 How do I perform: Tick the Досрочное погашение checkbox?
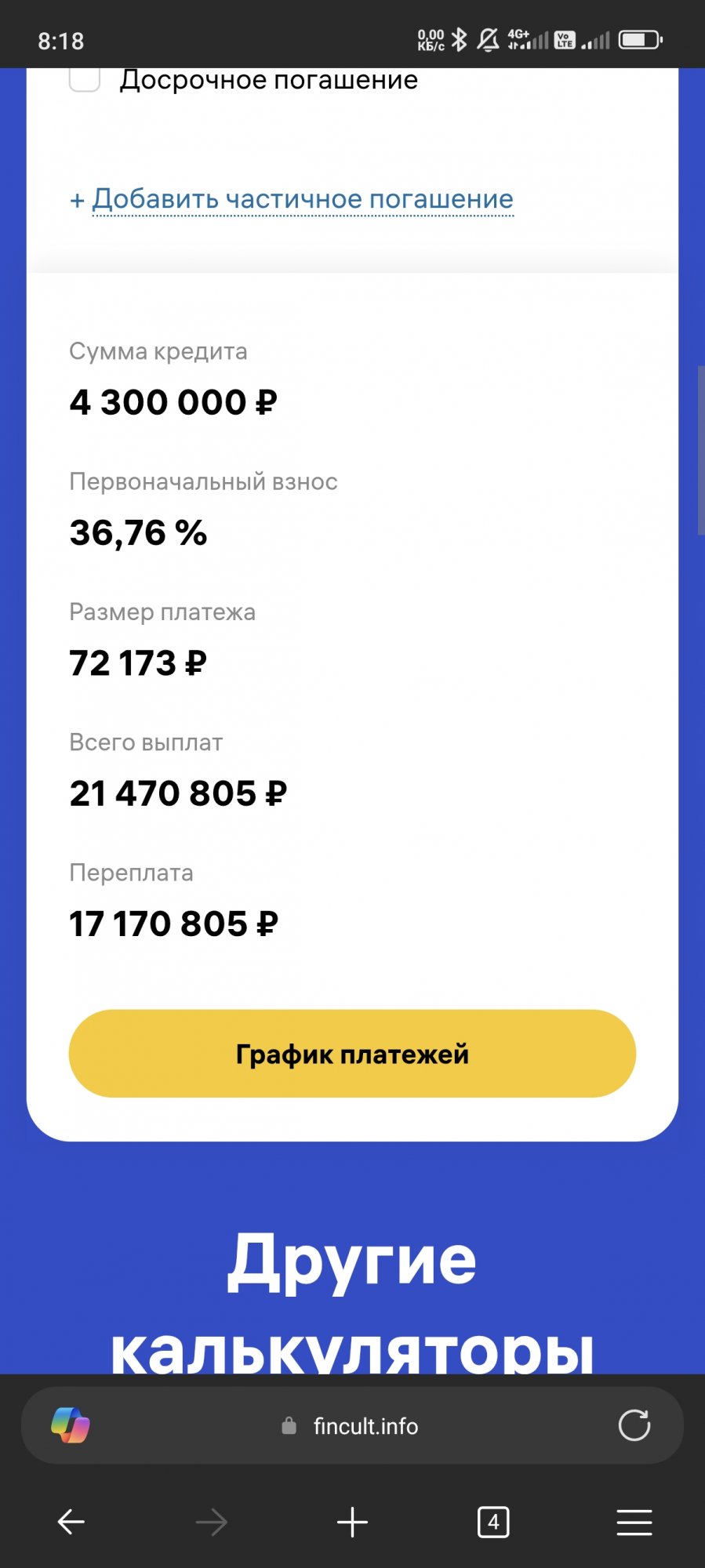(x=85, y=79)
